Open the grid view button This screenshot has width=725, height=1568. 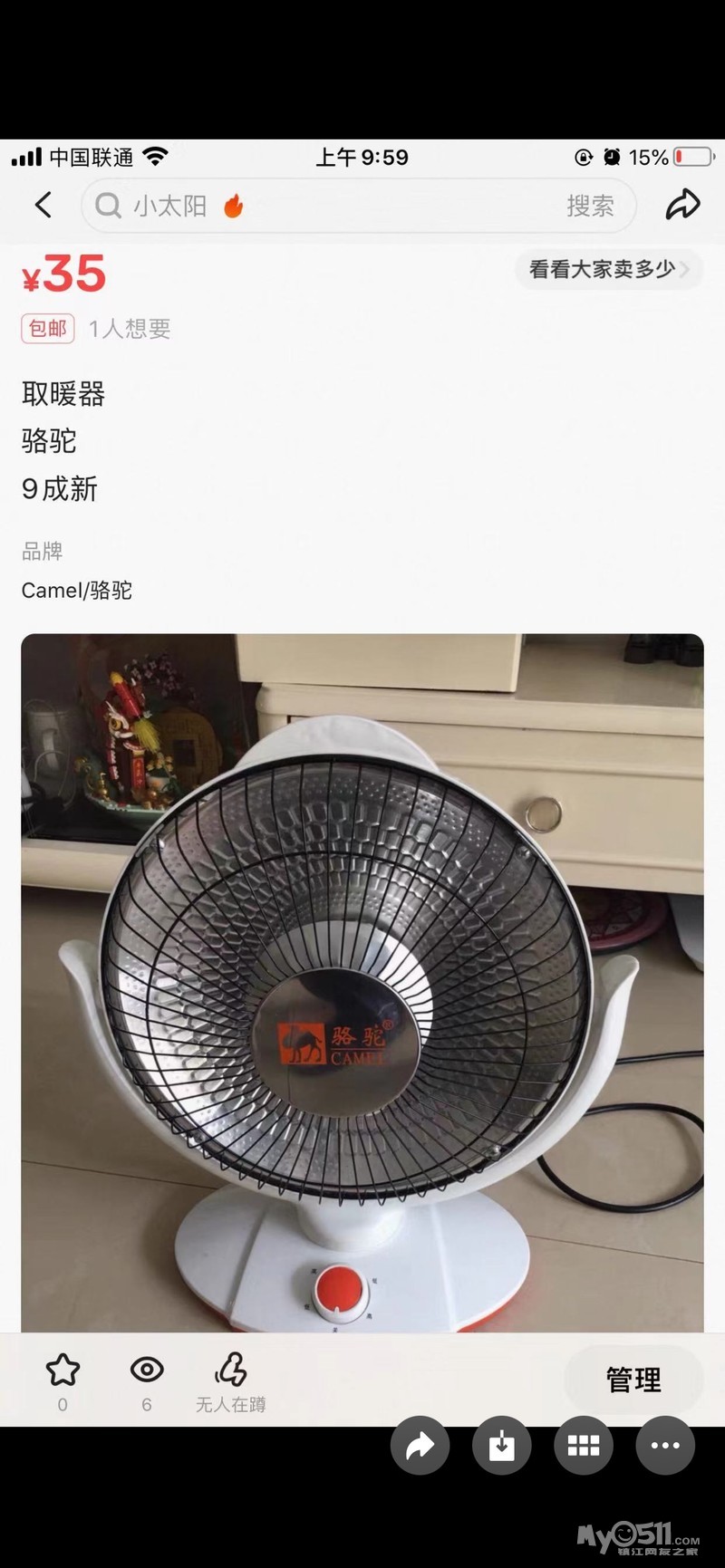click(x=584, y=1446)
